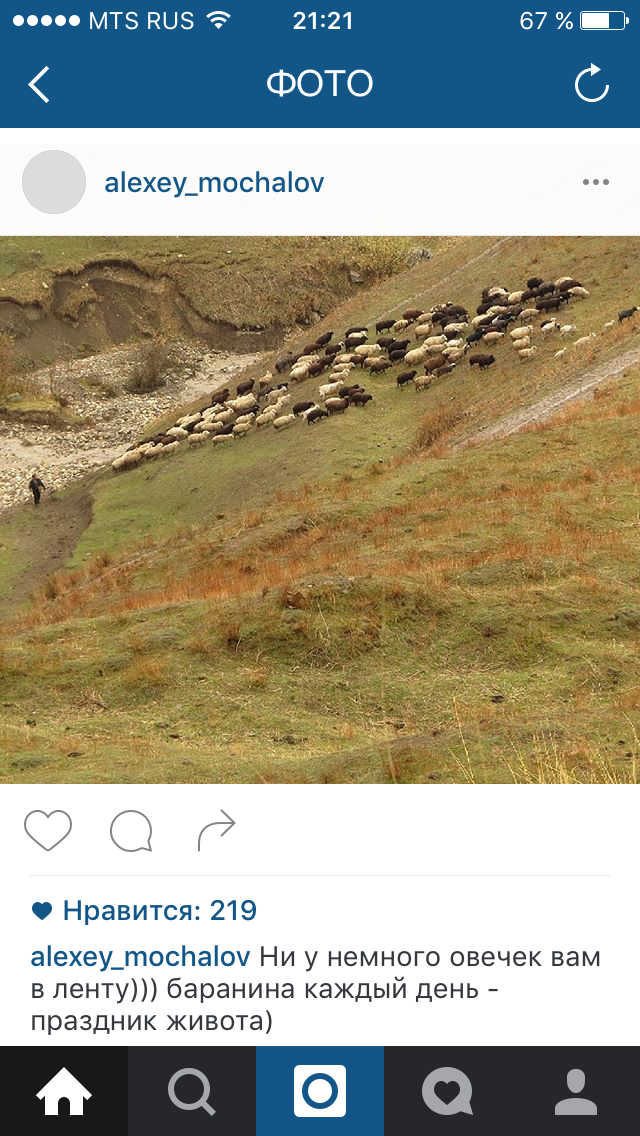The height and width of the screenshot is (1136, 640).
Task: View the 219 likes list
Action: pos(158,911)
